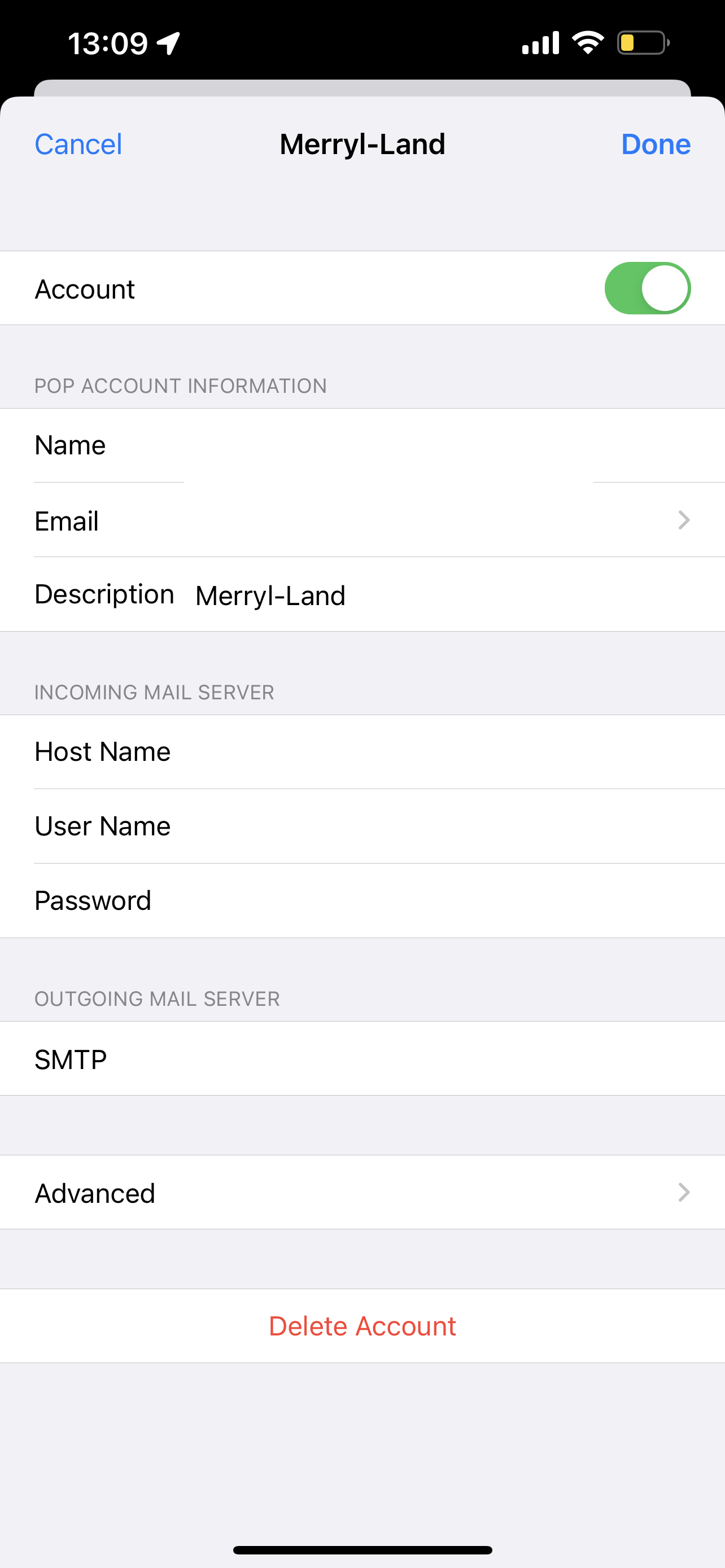Screen dimensions: 725x1568
Task: Open the SMTP outgoing server settings
Action: pyautogui.click(x=363, y=1060)
